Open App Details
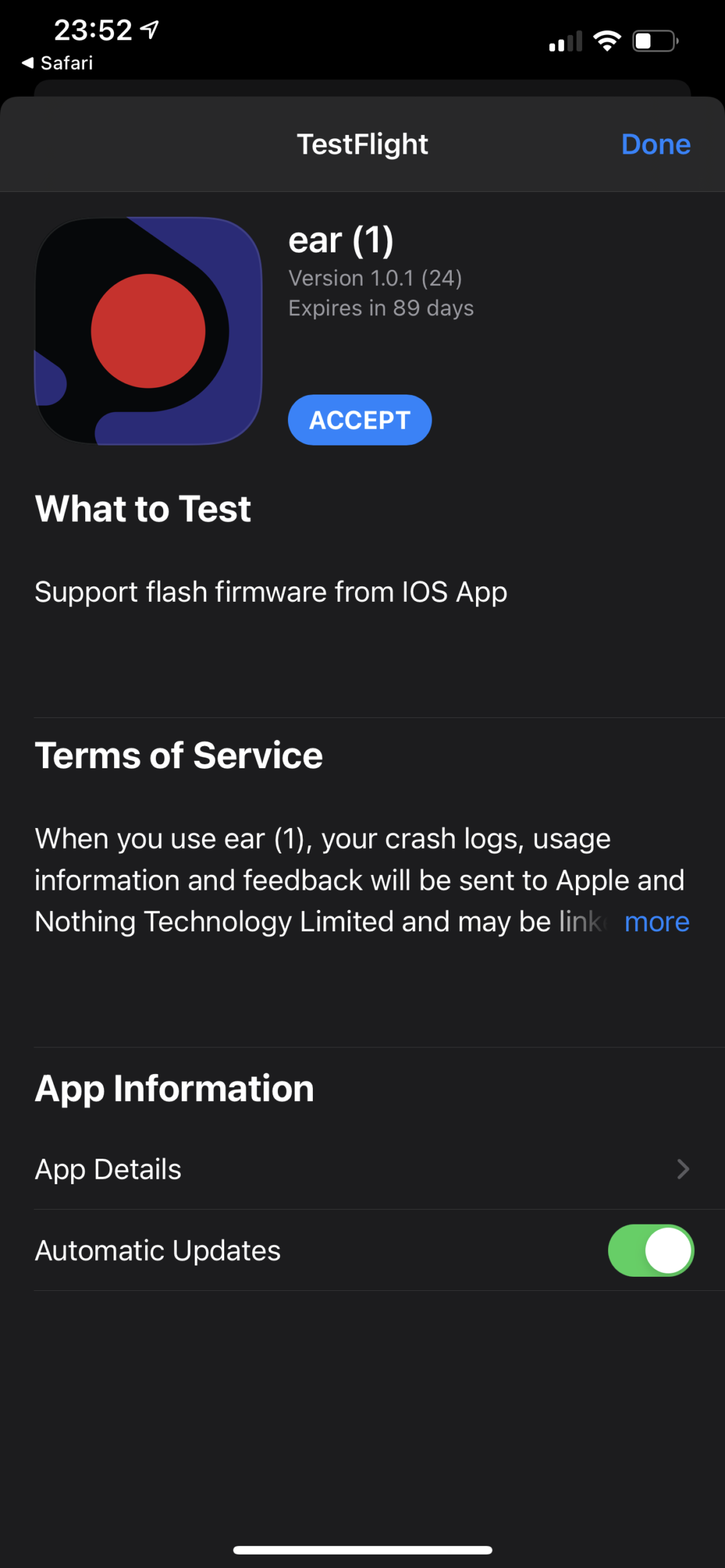This screenshot has height=1568, width=725. point(362,1169)
